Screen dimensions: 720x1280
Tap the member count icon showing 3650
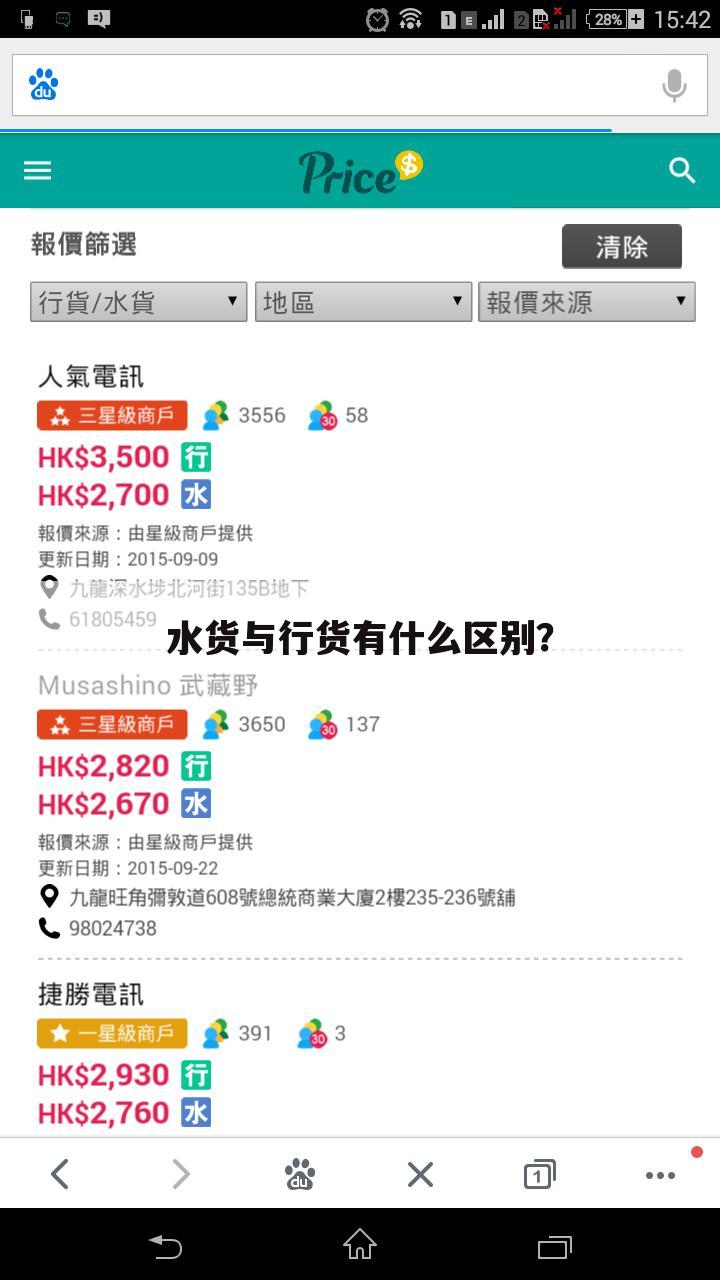pos(216,723)
